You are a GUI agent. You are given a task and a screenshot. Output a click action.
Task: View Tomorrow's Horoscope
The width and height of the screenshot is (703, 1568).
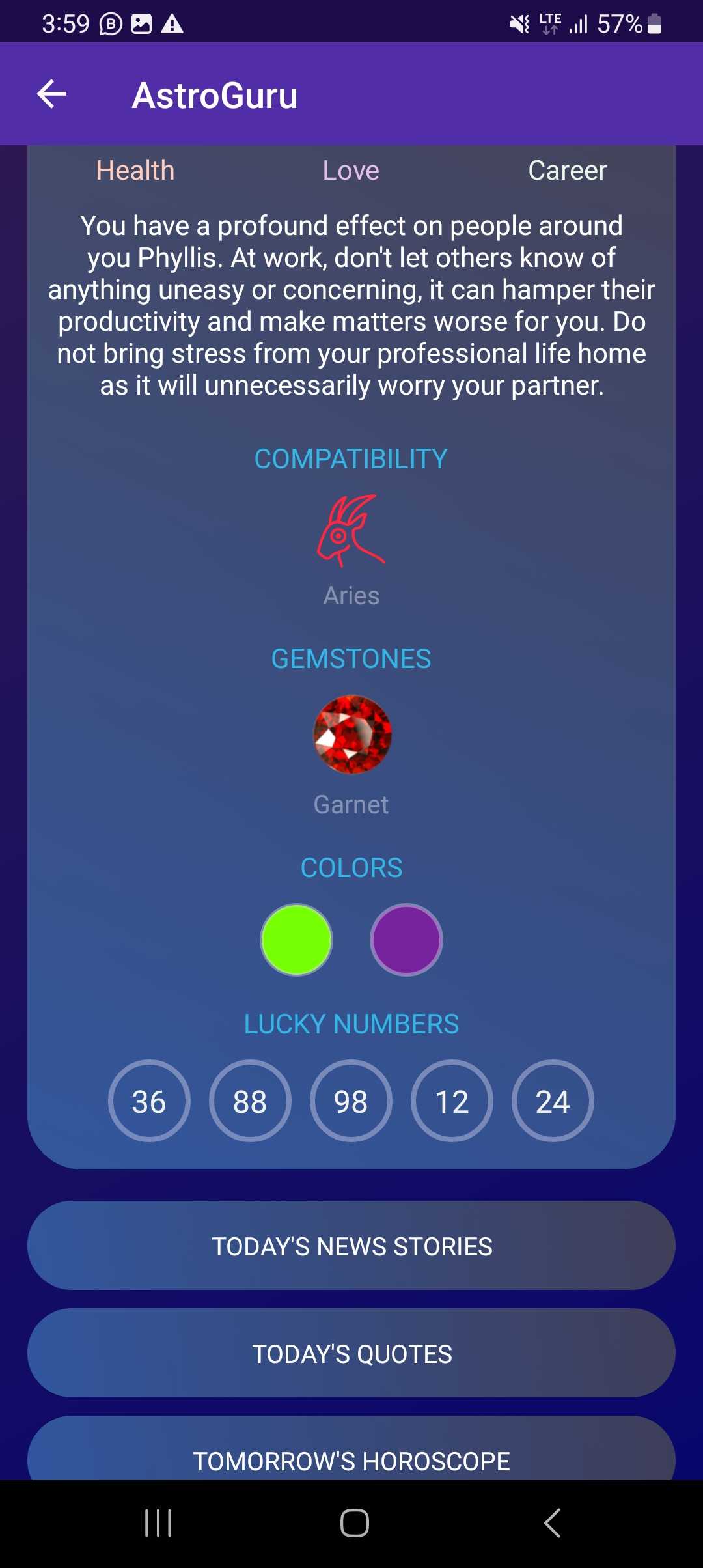pos(351,1449)
